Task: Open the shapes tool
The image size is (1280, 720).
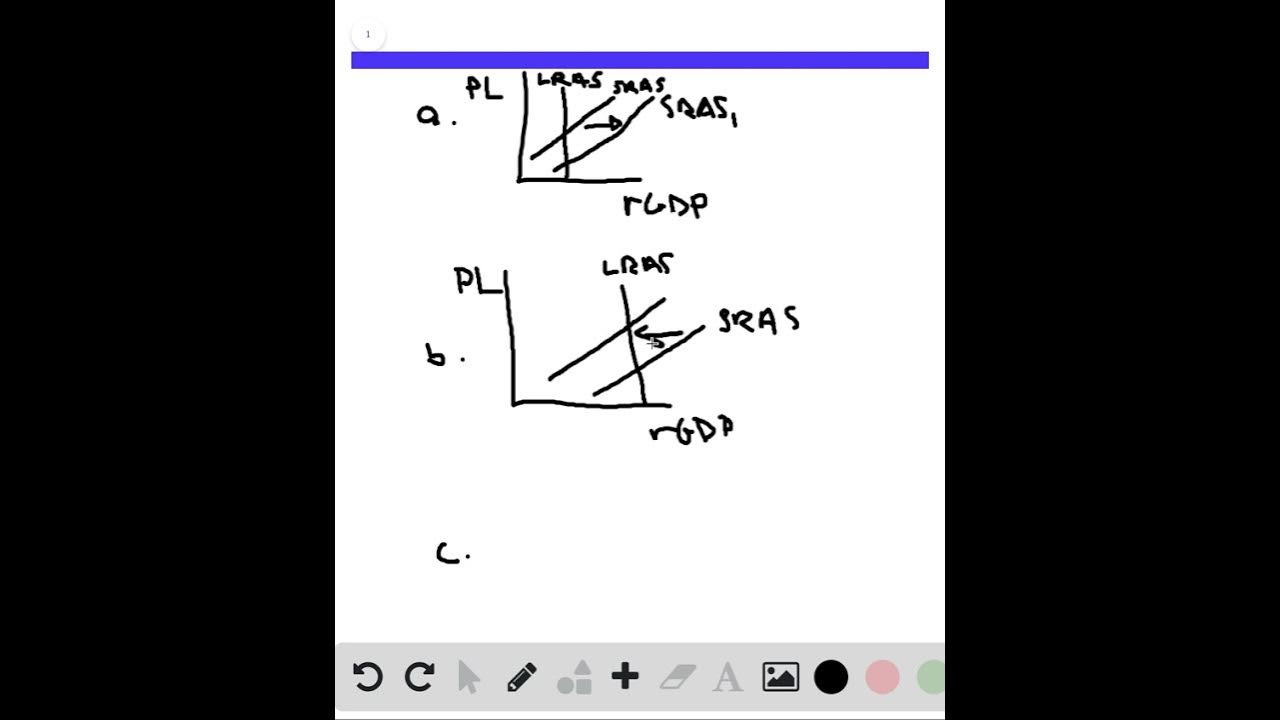Action: point(574,677)
